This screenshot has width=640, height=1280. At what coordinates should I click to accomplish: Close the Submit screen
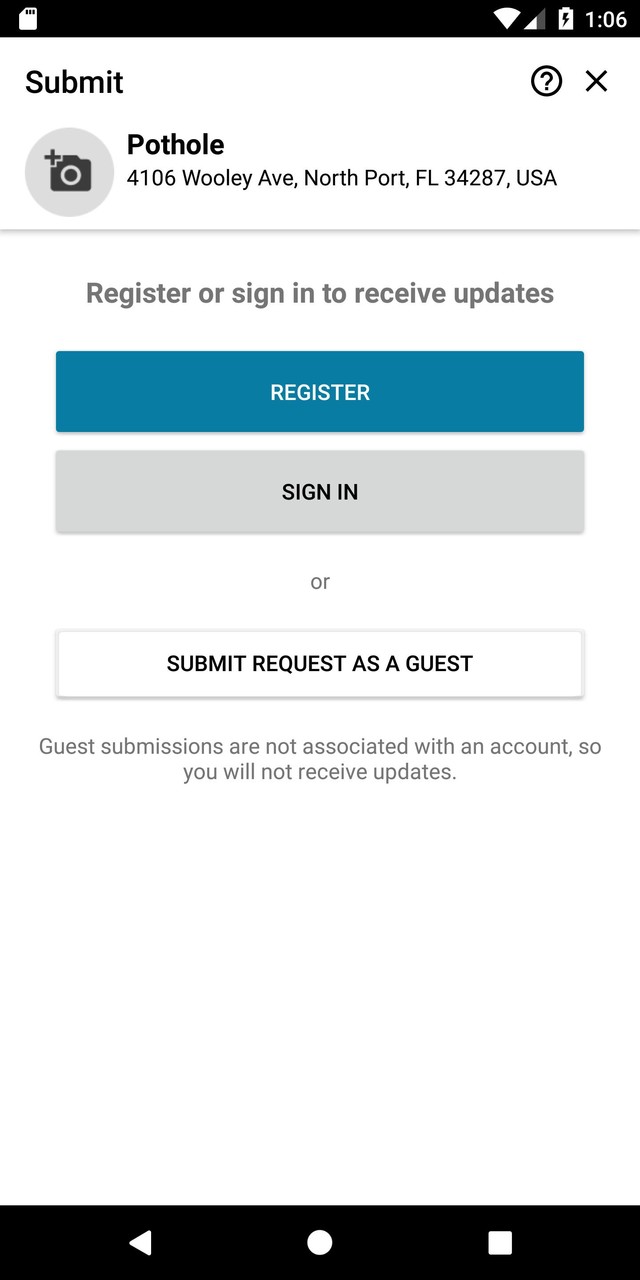pyautogui.click(x=596, y=81)
